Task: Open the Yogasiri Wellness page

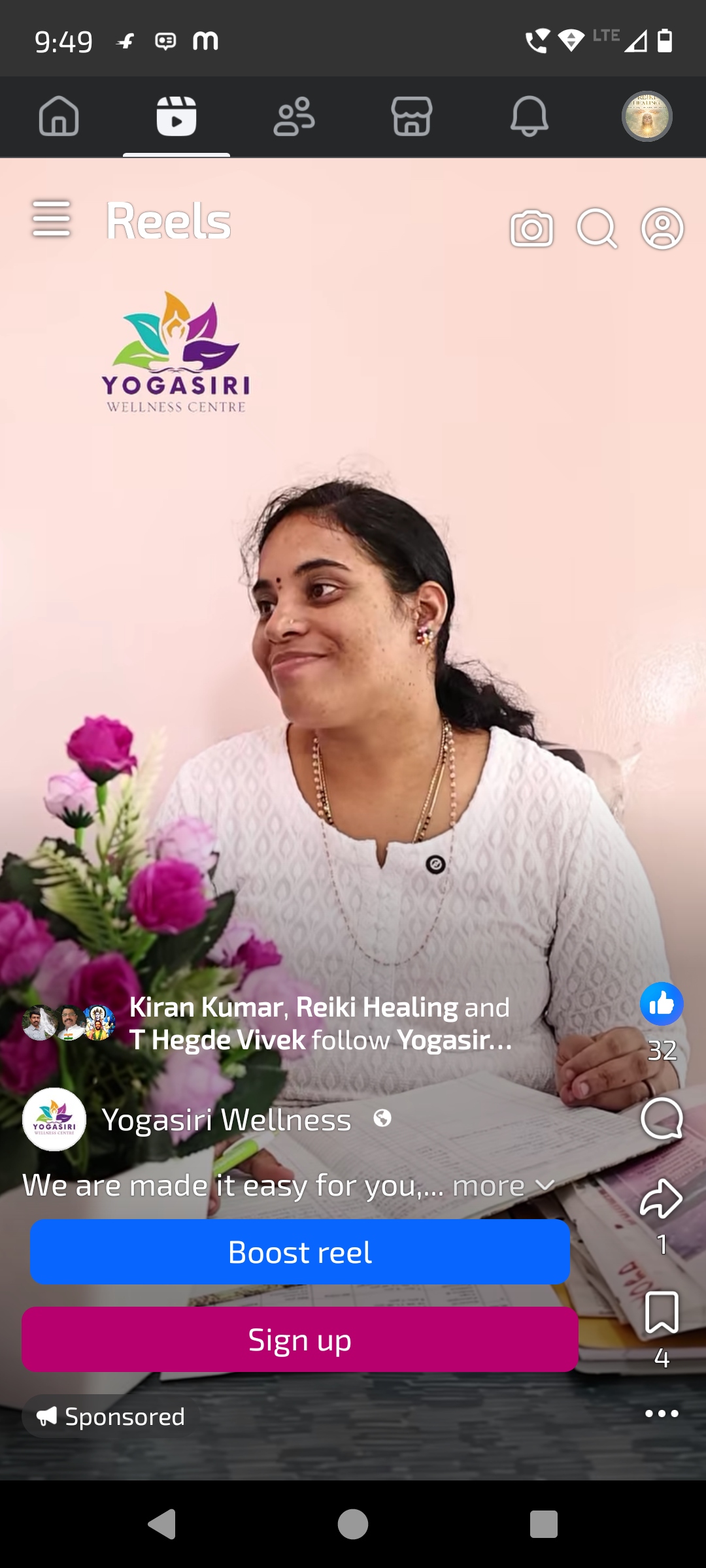Action: point(226,1120)
